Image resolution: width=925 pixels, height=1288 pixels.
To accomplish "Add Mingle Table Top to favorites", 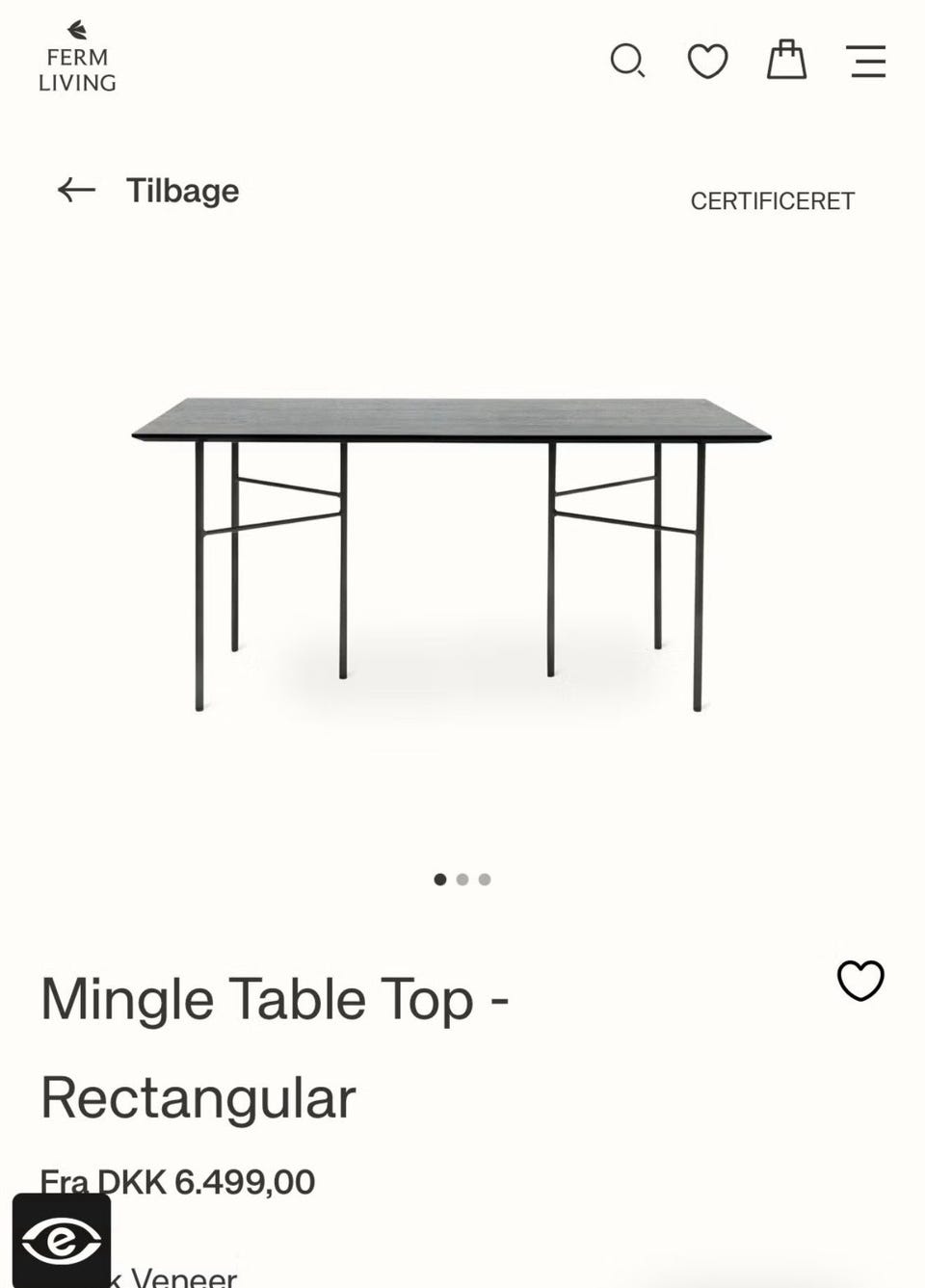I will click(859, 981).
